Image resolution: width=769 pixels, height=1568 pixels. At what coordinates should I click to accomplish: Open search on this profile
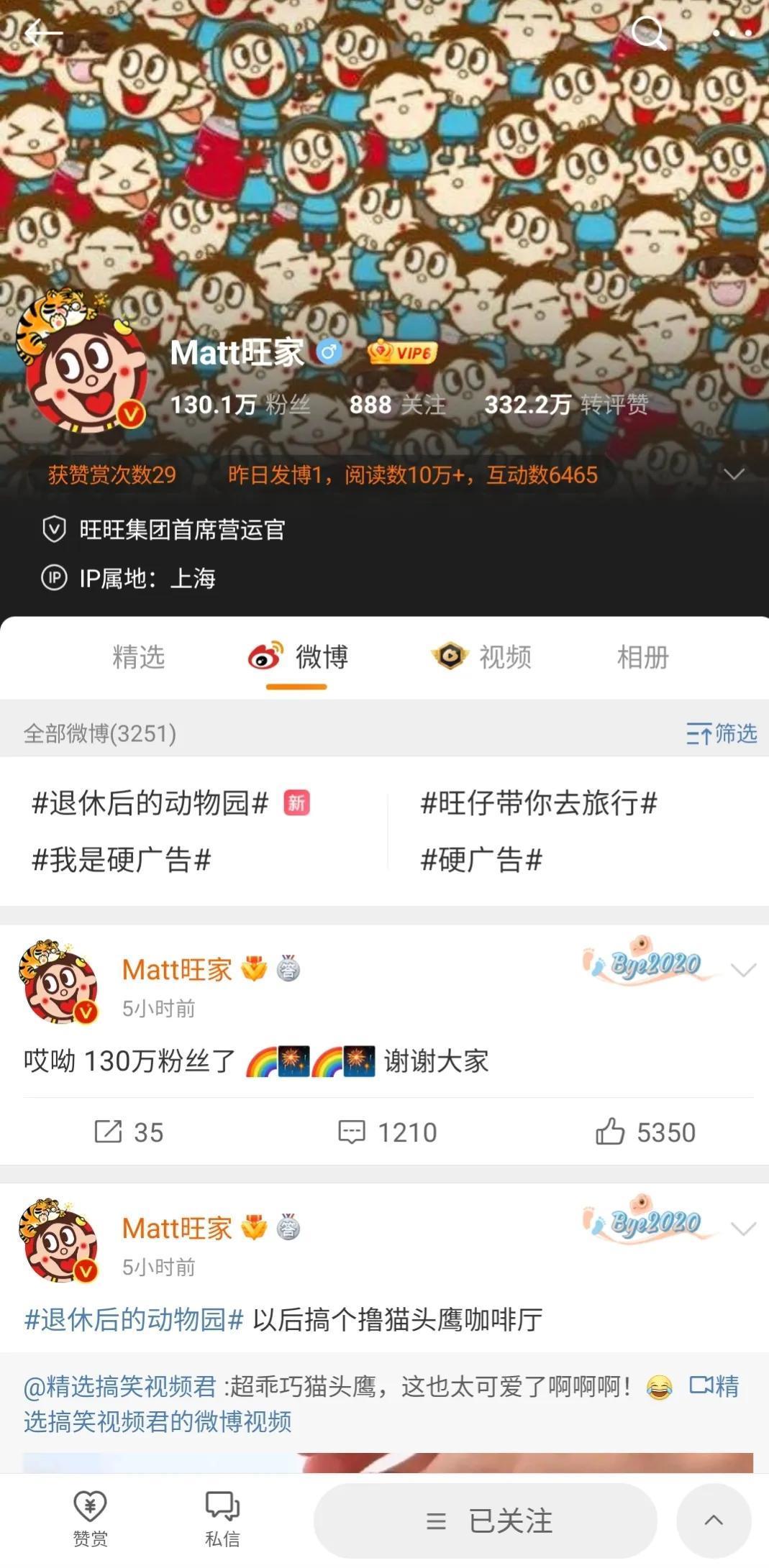tap(648, 33)
